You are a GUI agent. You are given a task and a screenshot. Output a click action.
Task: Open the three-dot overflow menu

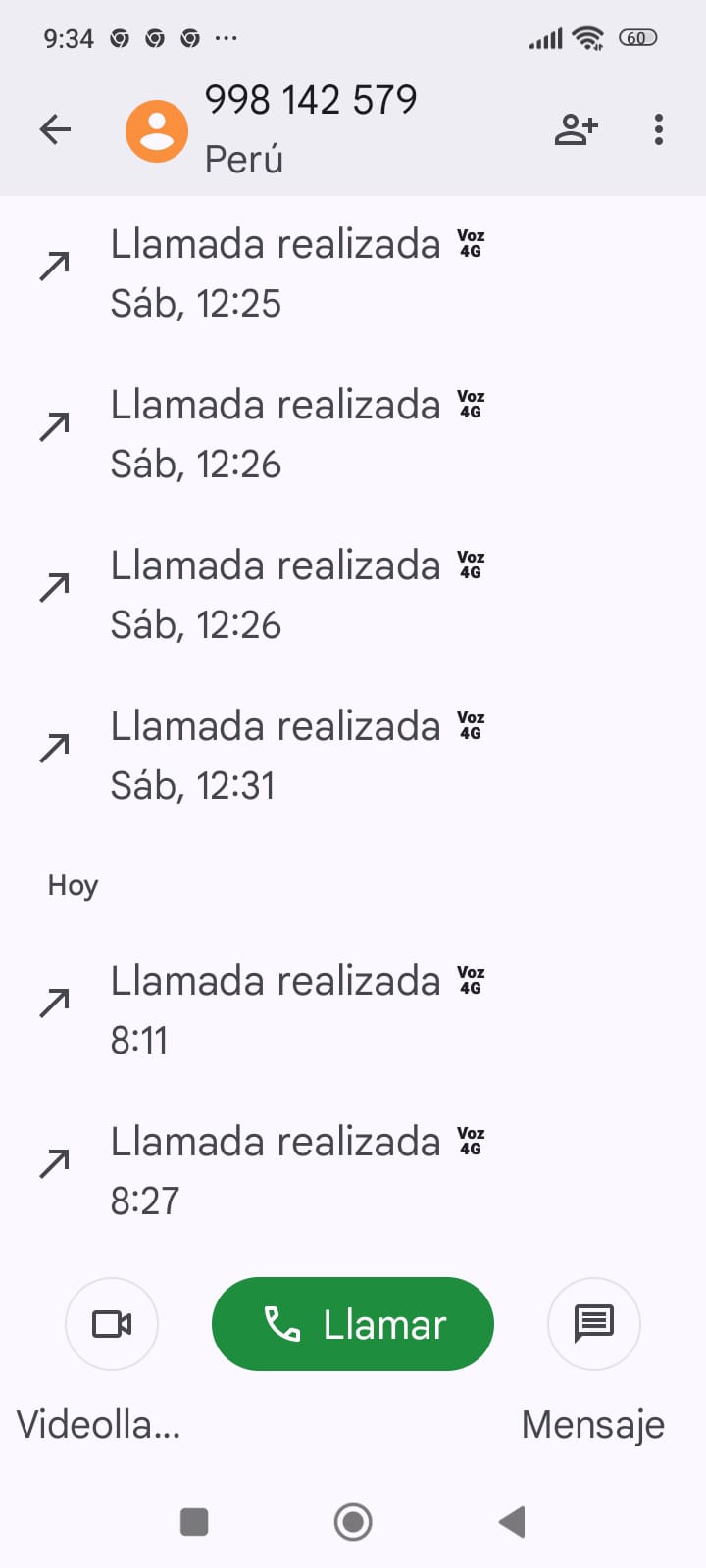pos(658,129)
